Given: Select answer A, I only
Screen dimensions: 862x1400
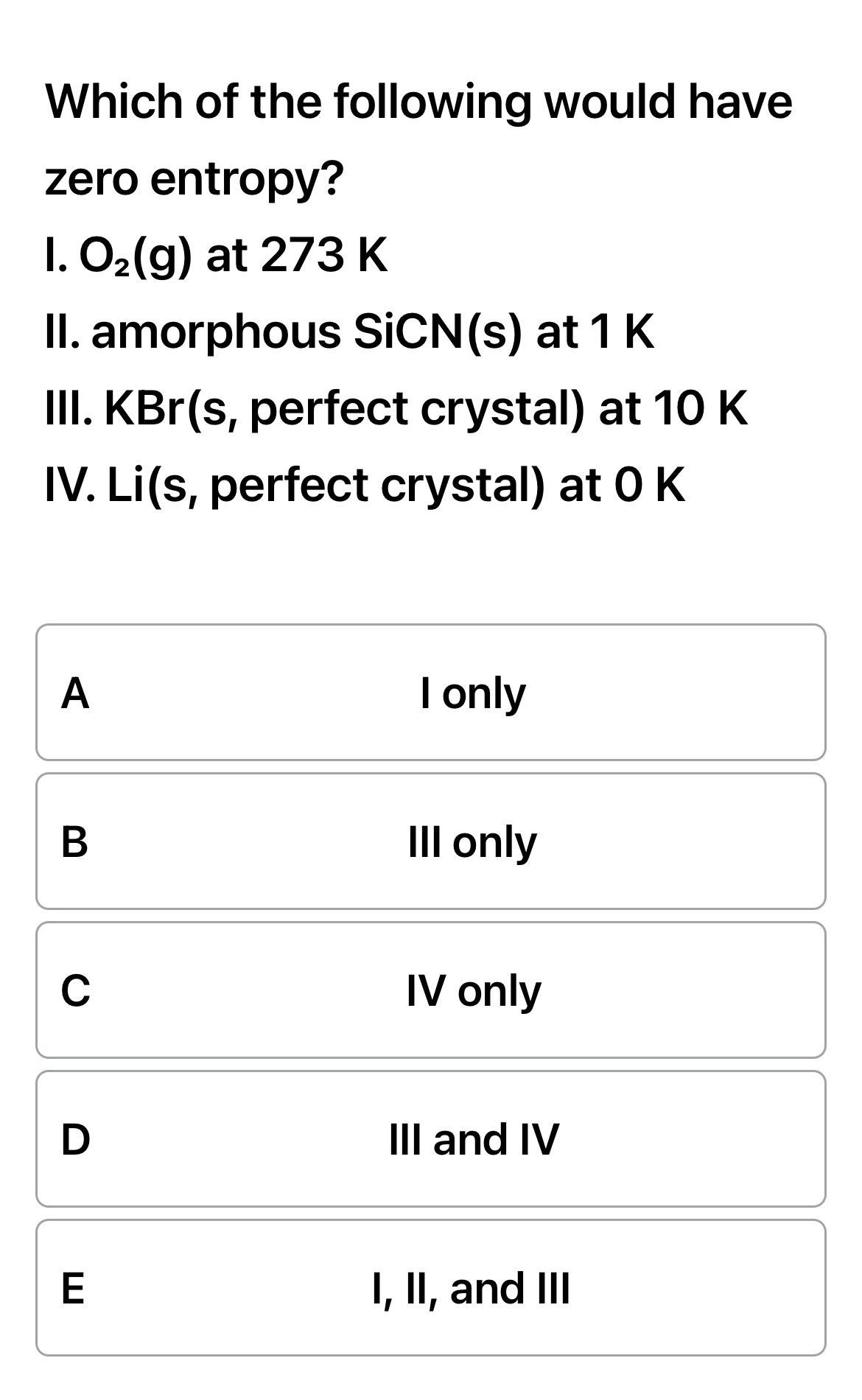Looking at the screenshot, I should click(x=431, y=693).
